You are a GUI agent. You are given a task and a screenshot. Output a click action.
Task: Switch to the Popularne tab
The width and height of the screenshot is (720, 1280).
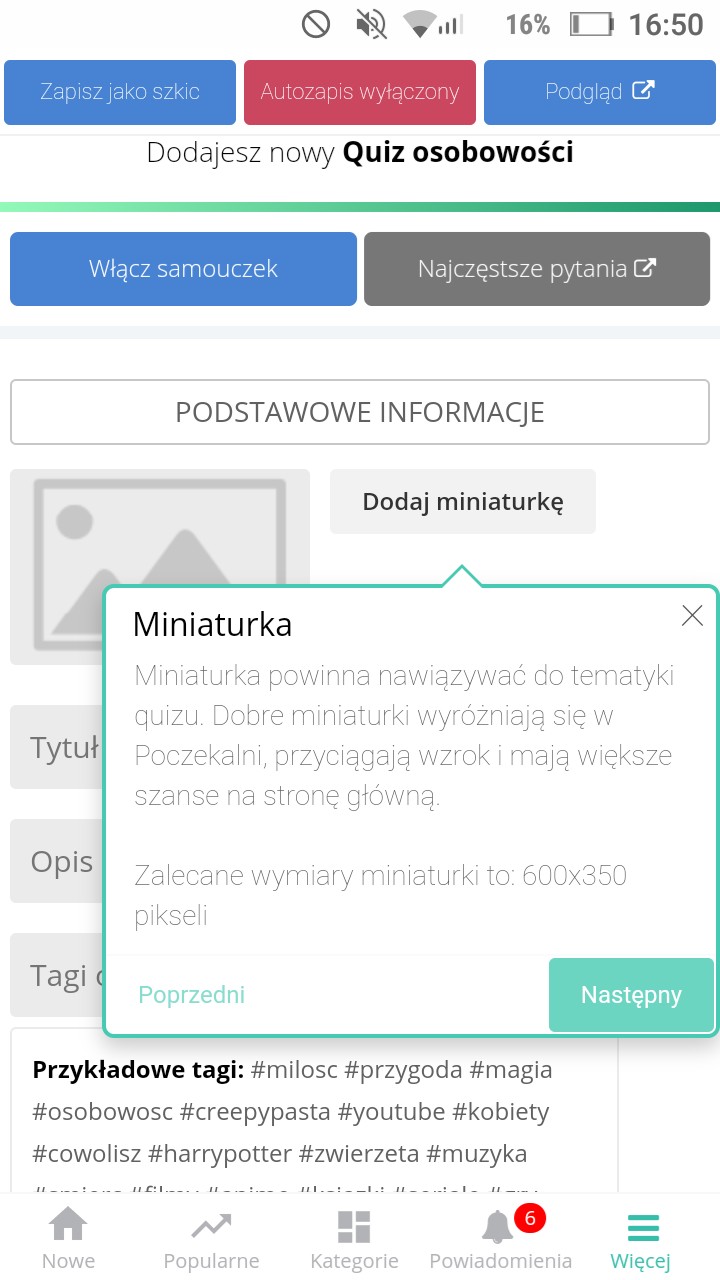point(211,1238)
